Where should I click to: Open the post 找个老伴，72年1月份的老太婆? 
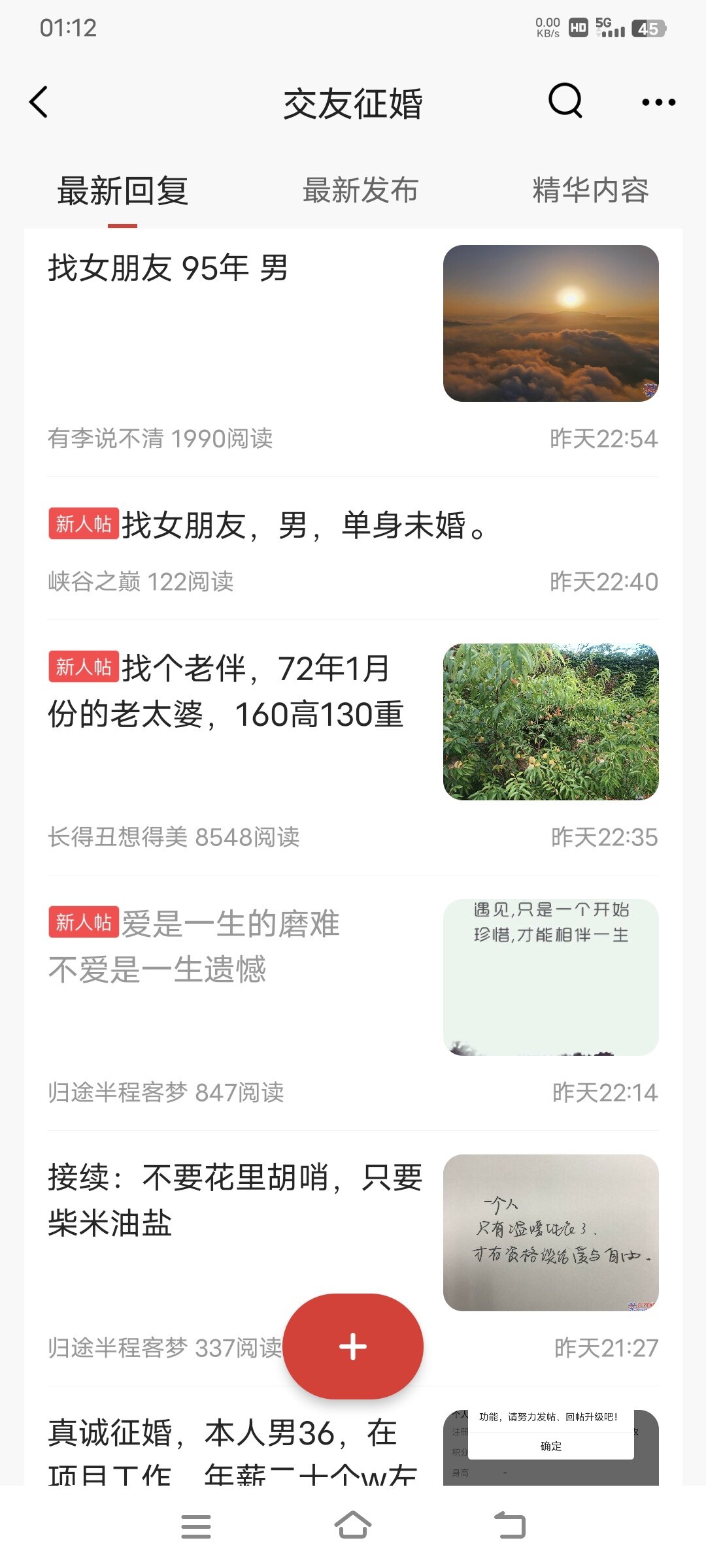pos(226,691)
